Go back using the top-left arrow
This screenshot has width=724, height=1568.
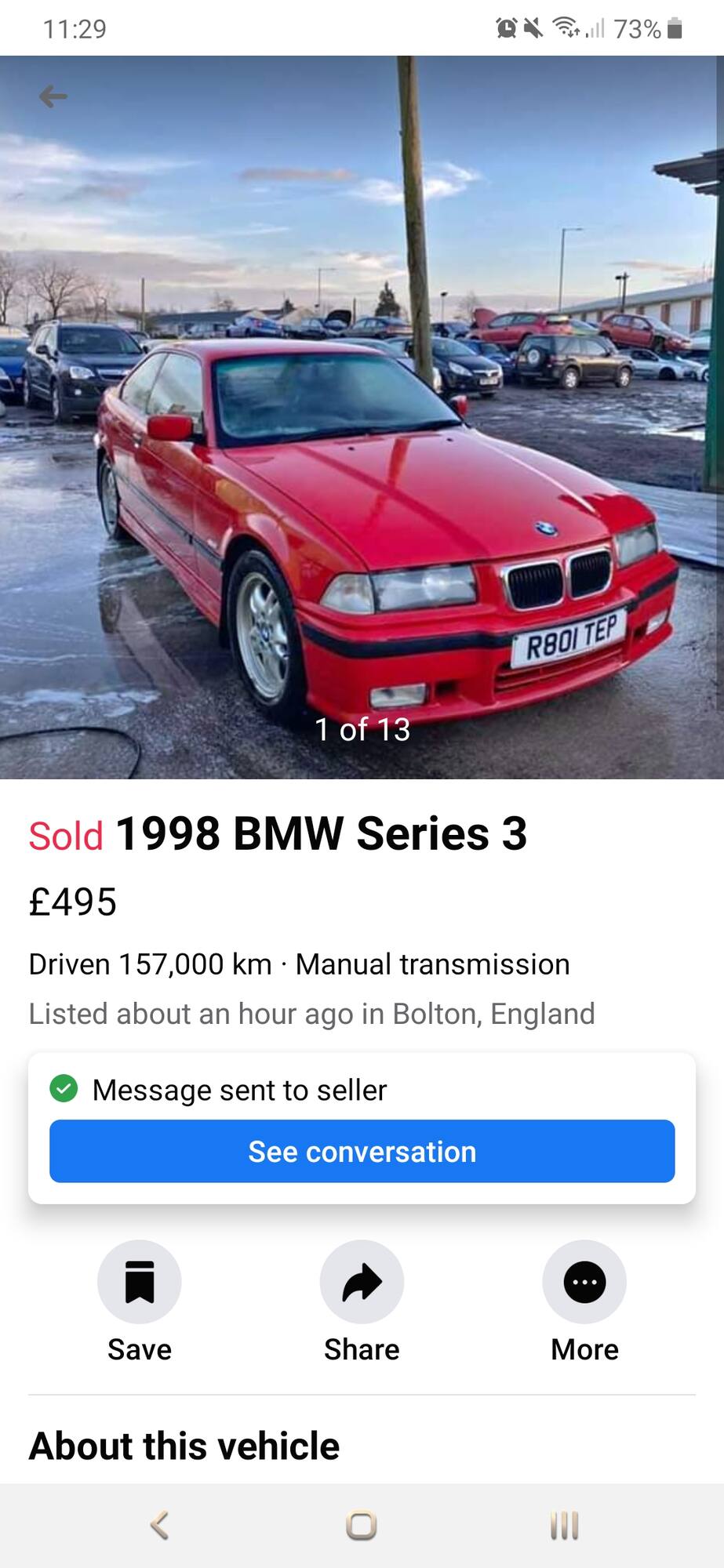(53, 97)
